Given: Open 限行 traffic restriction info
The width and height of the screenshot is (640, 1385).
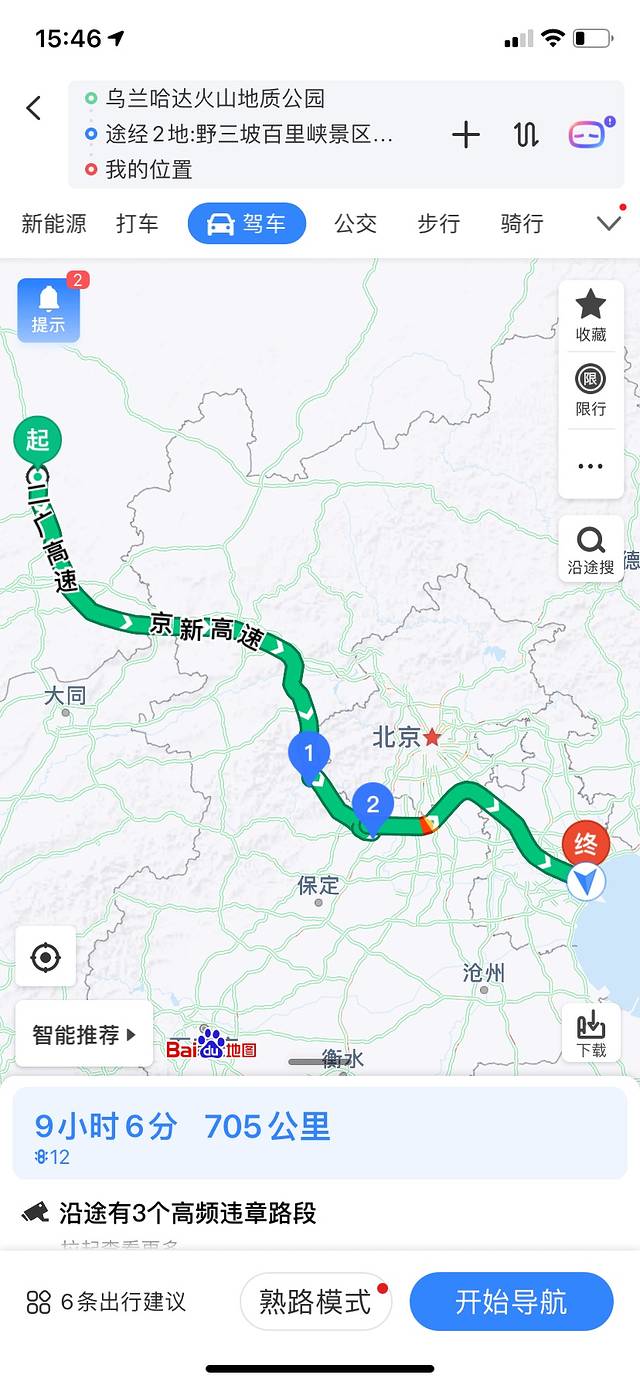Looking at the screenshot, I should coord(591,391).
